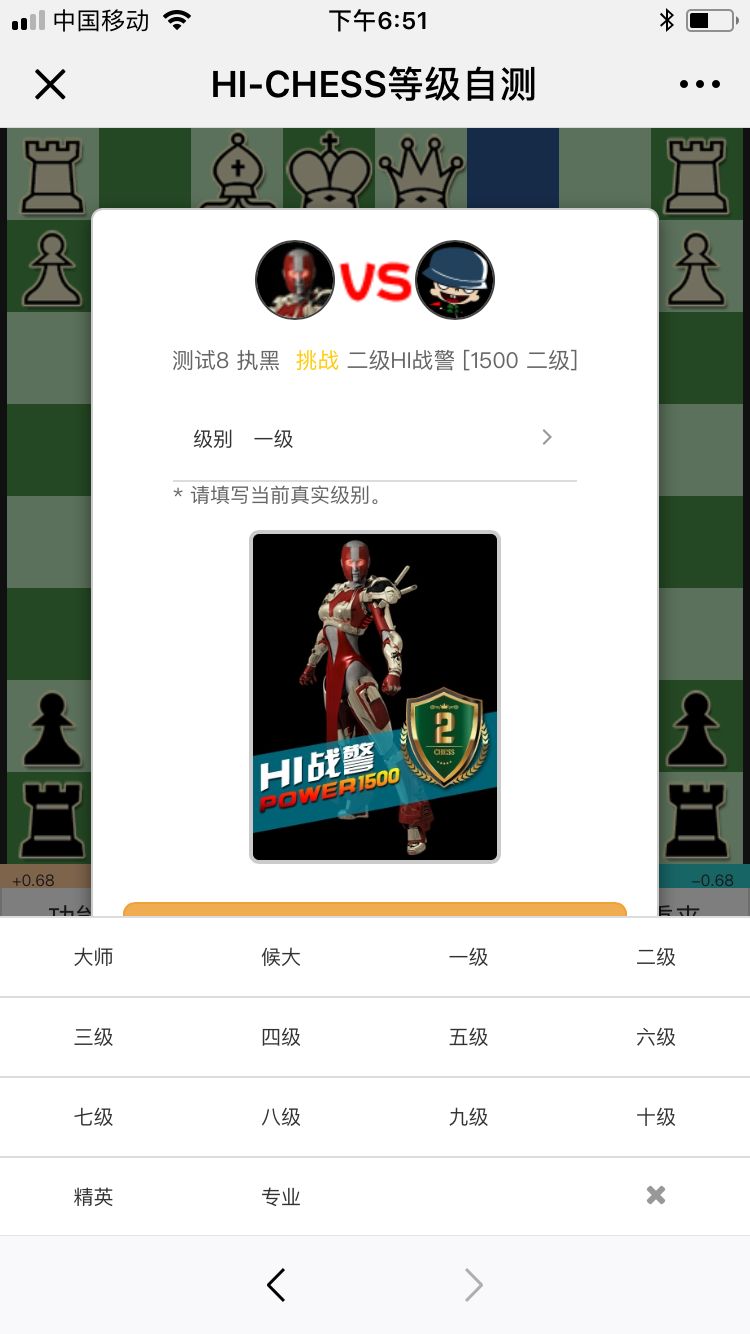Select 六级 level
This screenshot has height=1334, width=750.
pos(656,1037)
